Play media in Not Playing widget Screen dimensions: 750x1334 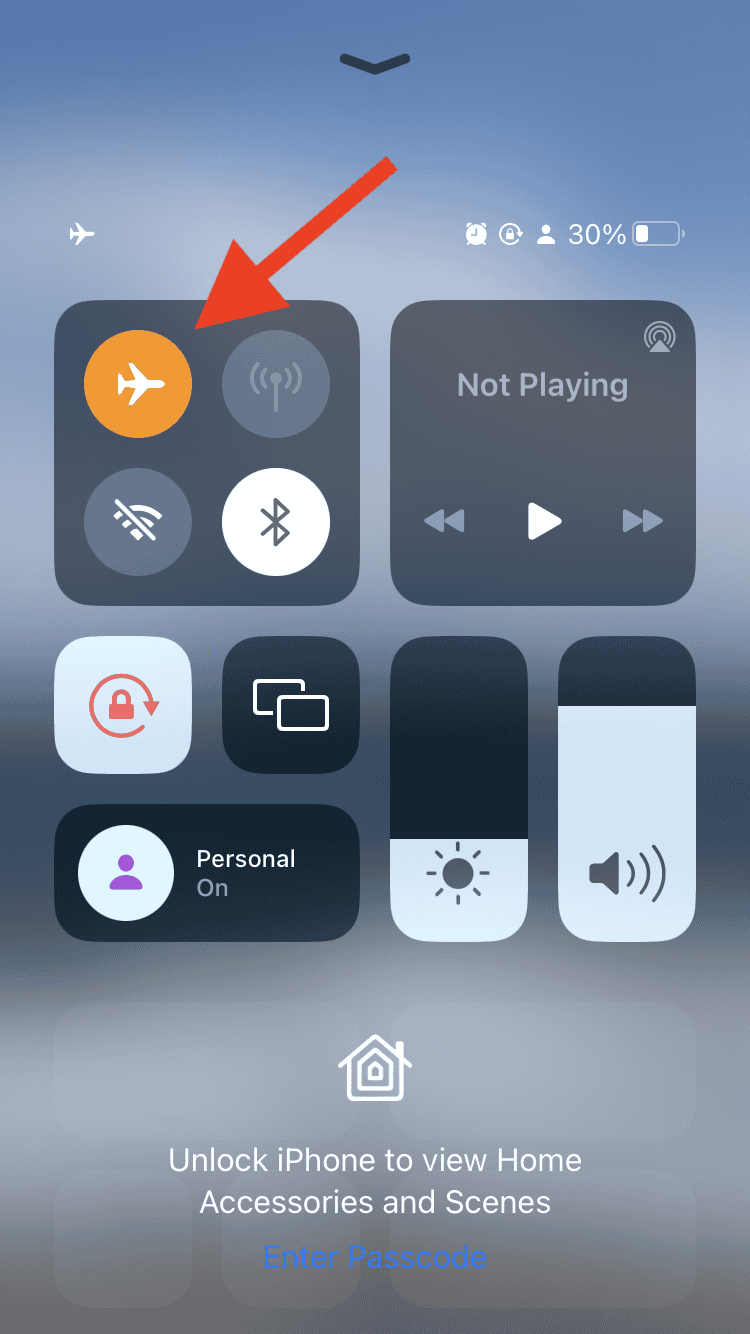[x=543, y=521]
